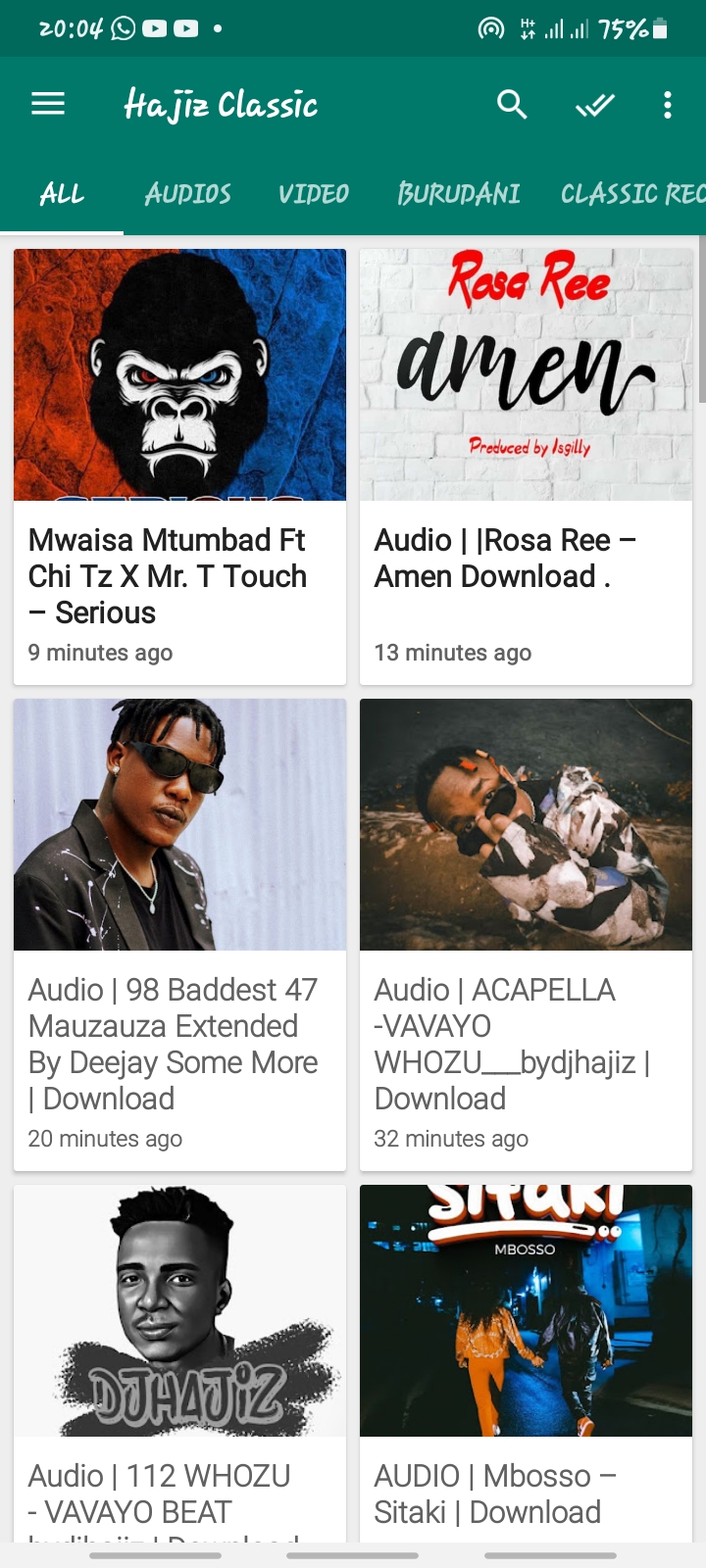
Task: Select the Burudani tab
Action: pyautogui.click(x=458, y=194)
